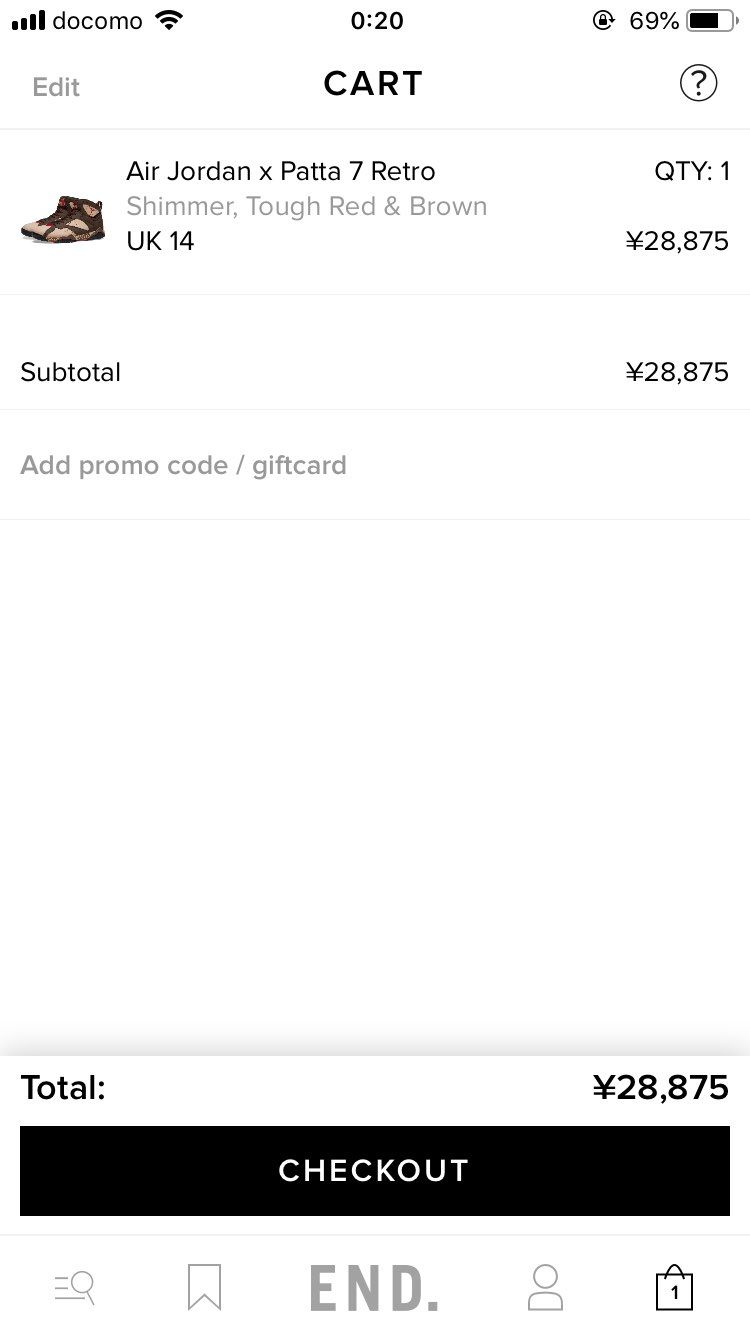Open the help question mark icon
750x1334 pixels.
[x=698, y=83]
